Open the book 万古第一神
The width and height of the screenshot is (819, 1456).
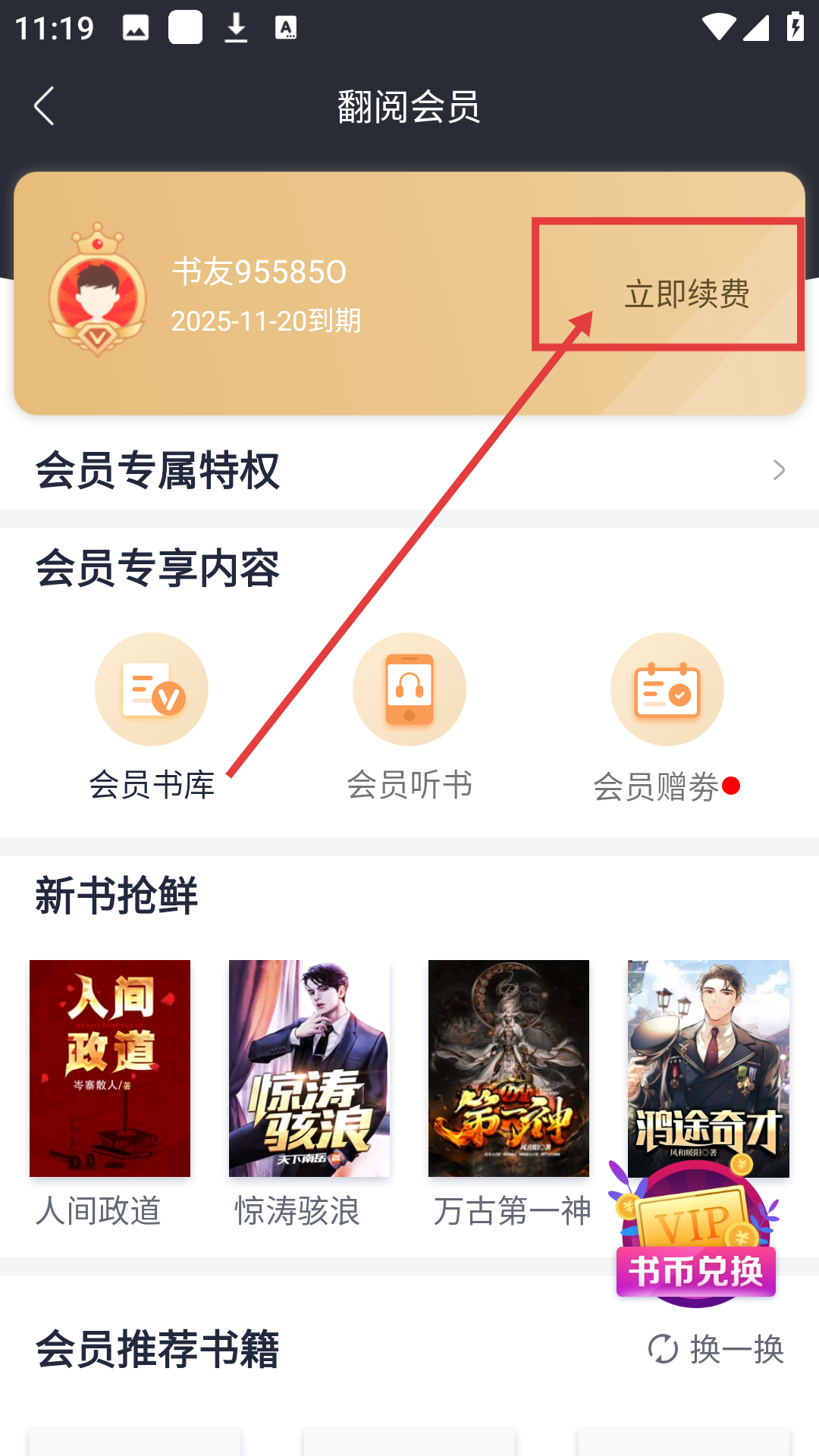(509, 1069)
